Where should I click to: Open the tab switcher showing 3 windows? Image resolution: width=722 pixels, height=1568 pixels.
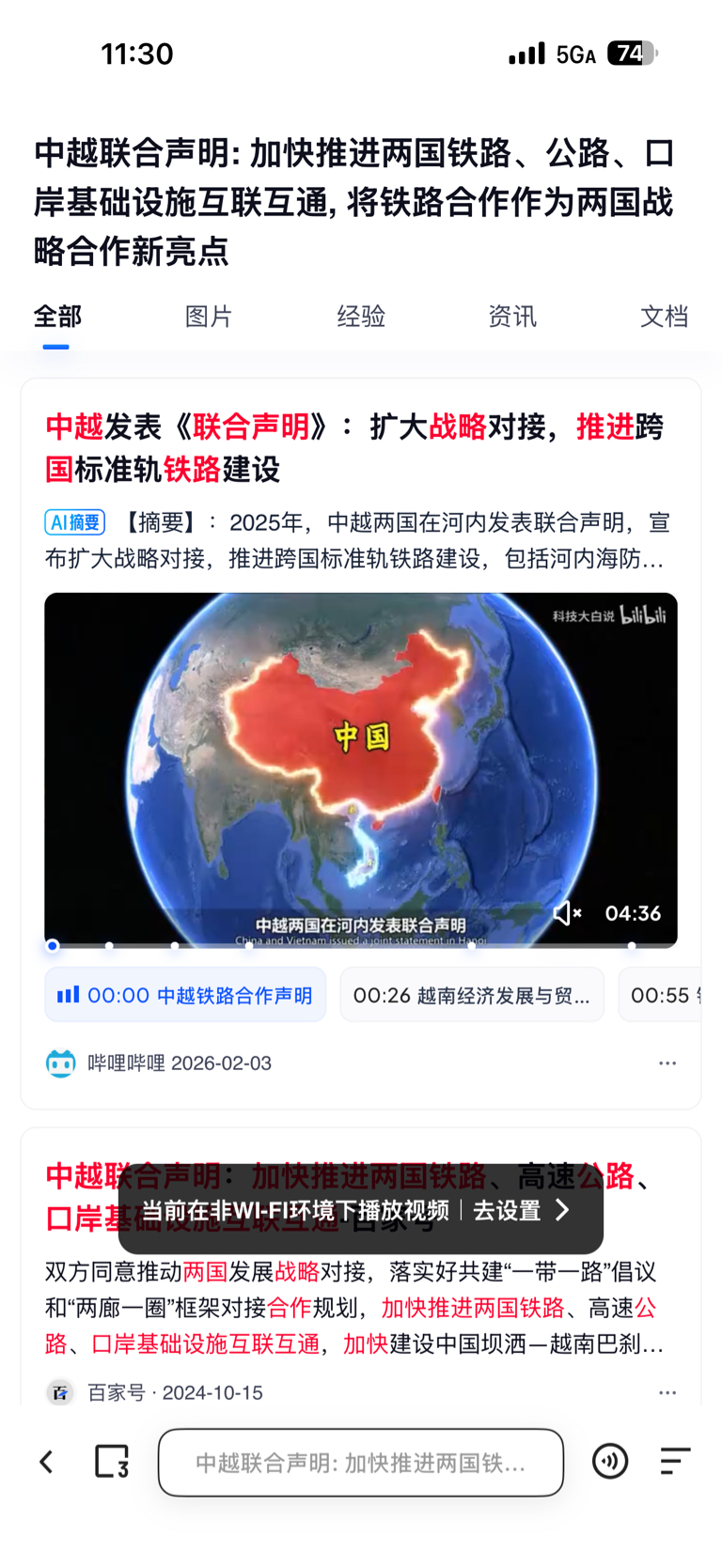pyautogui.click(x=112, y=1462)
